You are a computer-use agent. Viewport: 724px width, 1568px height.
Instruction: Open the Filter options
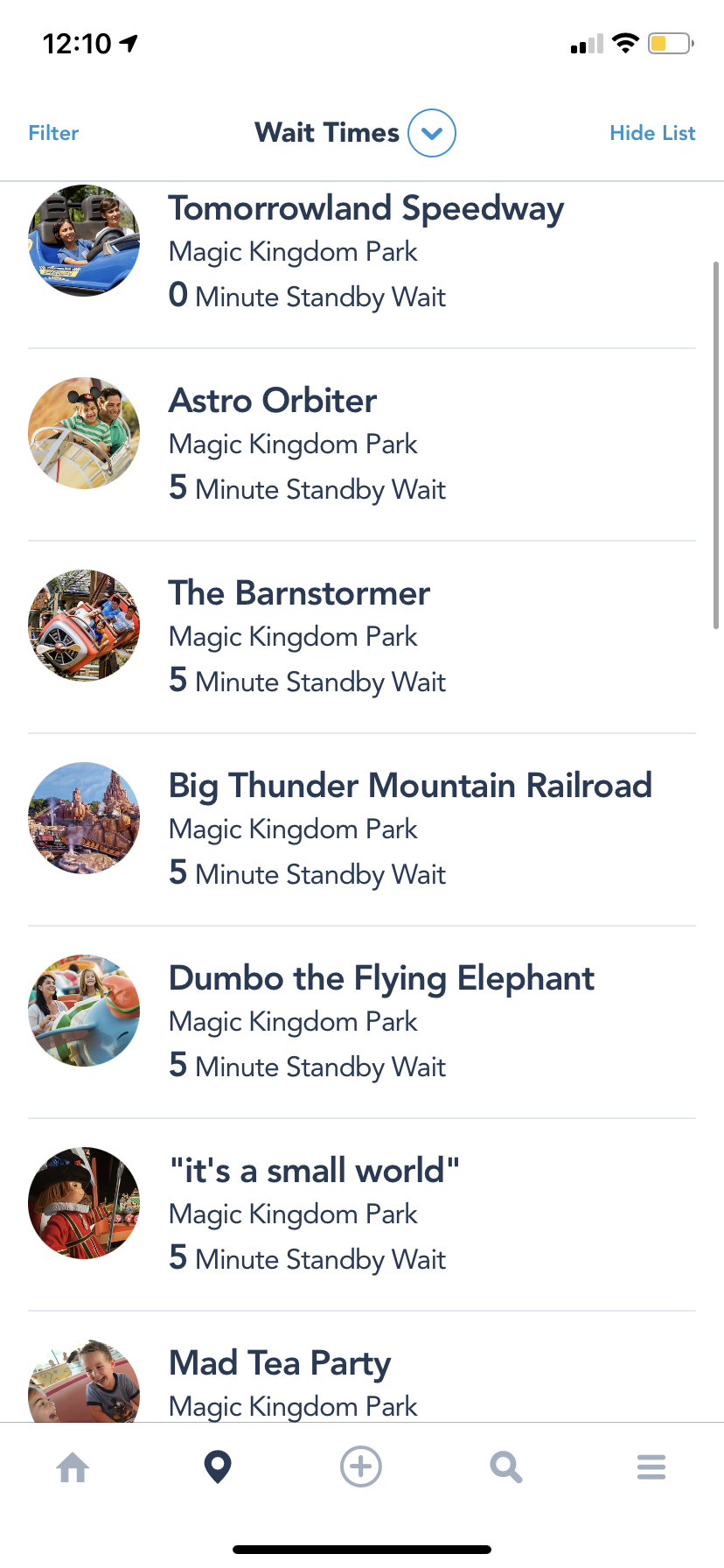click(53, 133)
